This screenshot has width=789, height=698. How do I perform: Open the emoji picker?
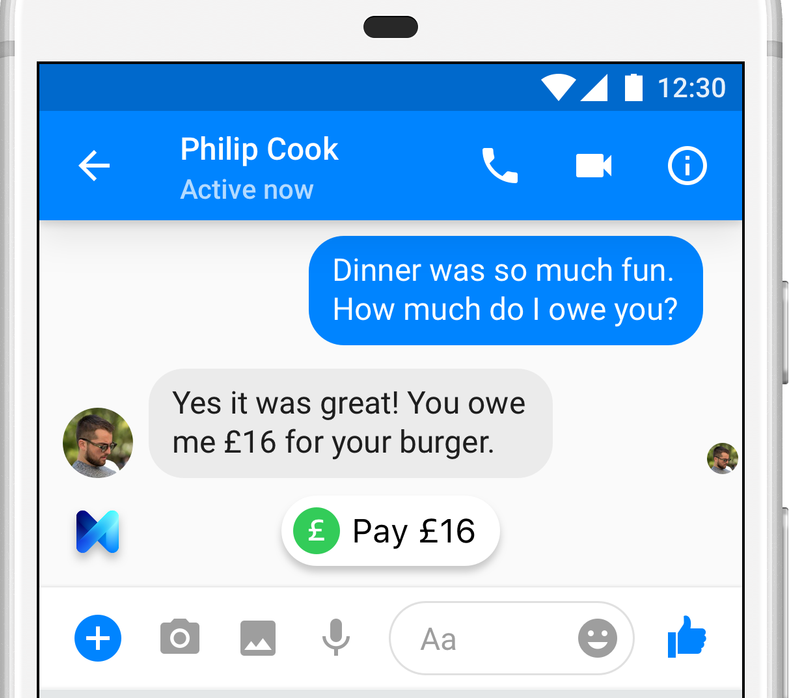(598, 638)
